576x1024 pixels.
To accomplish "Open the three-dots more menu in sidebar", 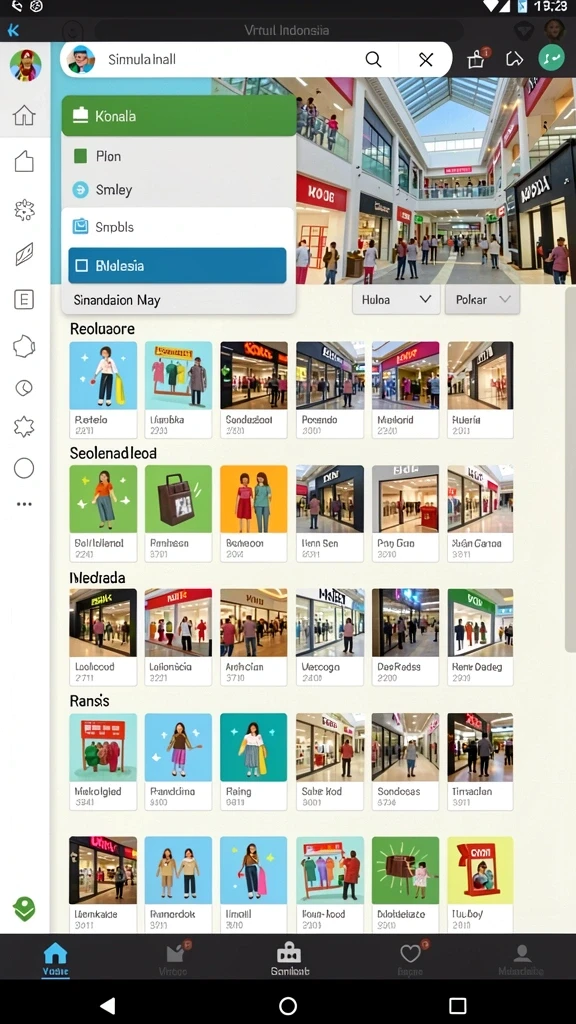I will coord(24,504).
